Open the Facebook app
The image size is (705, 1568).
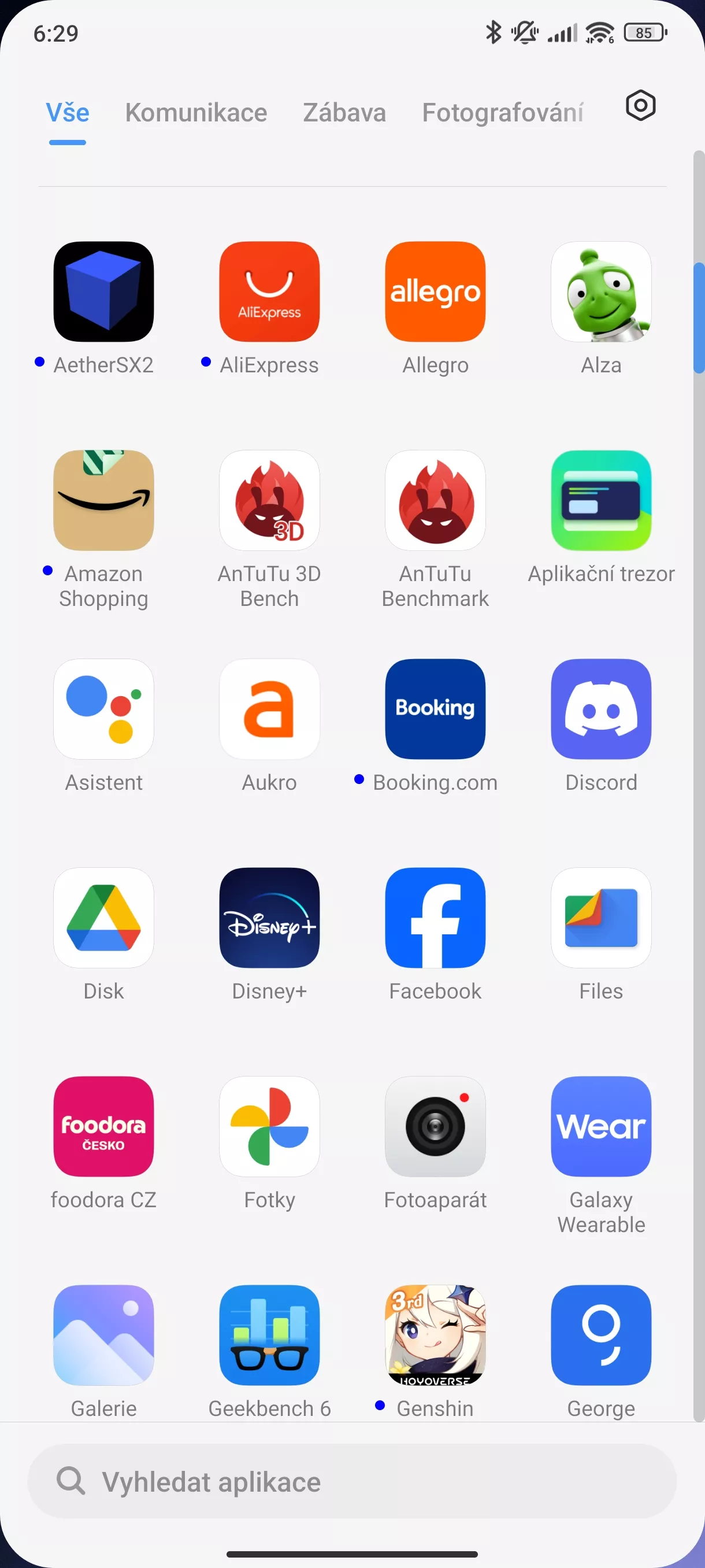[x=435, y=918]
